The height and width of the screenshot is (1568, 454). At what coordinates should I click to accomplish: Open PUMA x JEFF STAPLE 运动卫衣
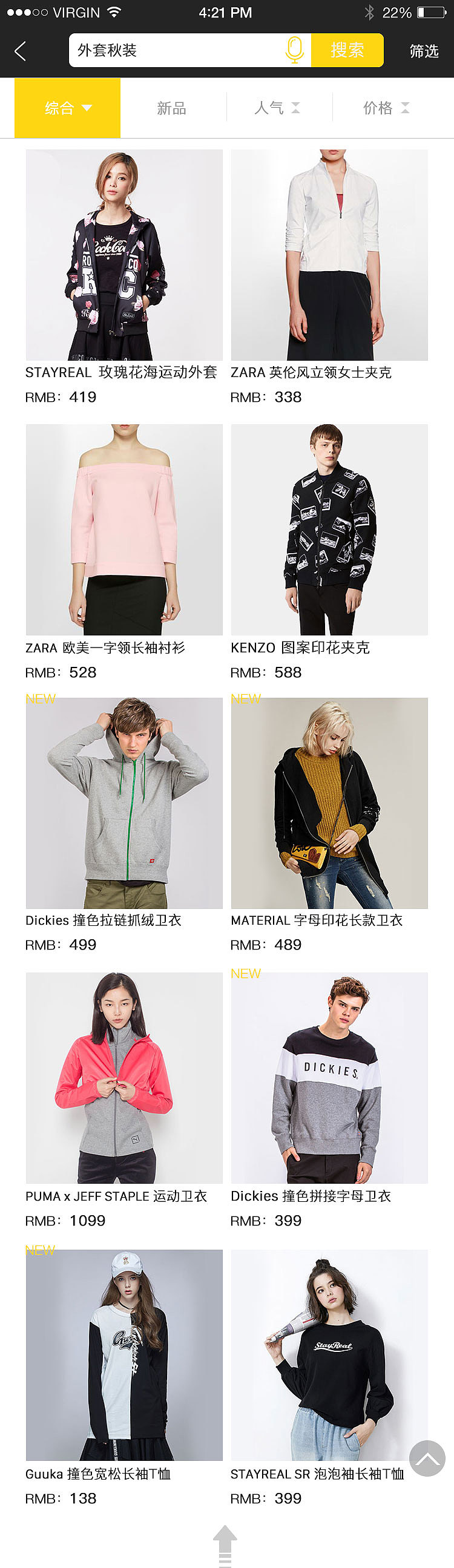coord(124,1078)
